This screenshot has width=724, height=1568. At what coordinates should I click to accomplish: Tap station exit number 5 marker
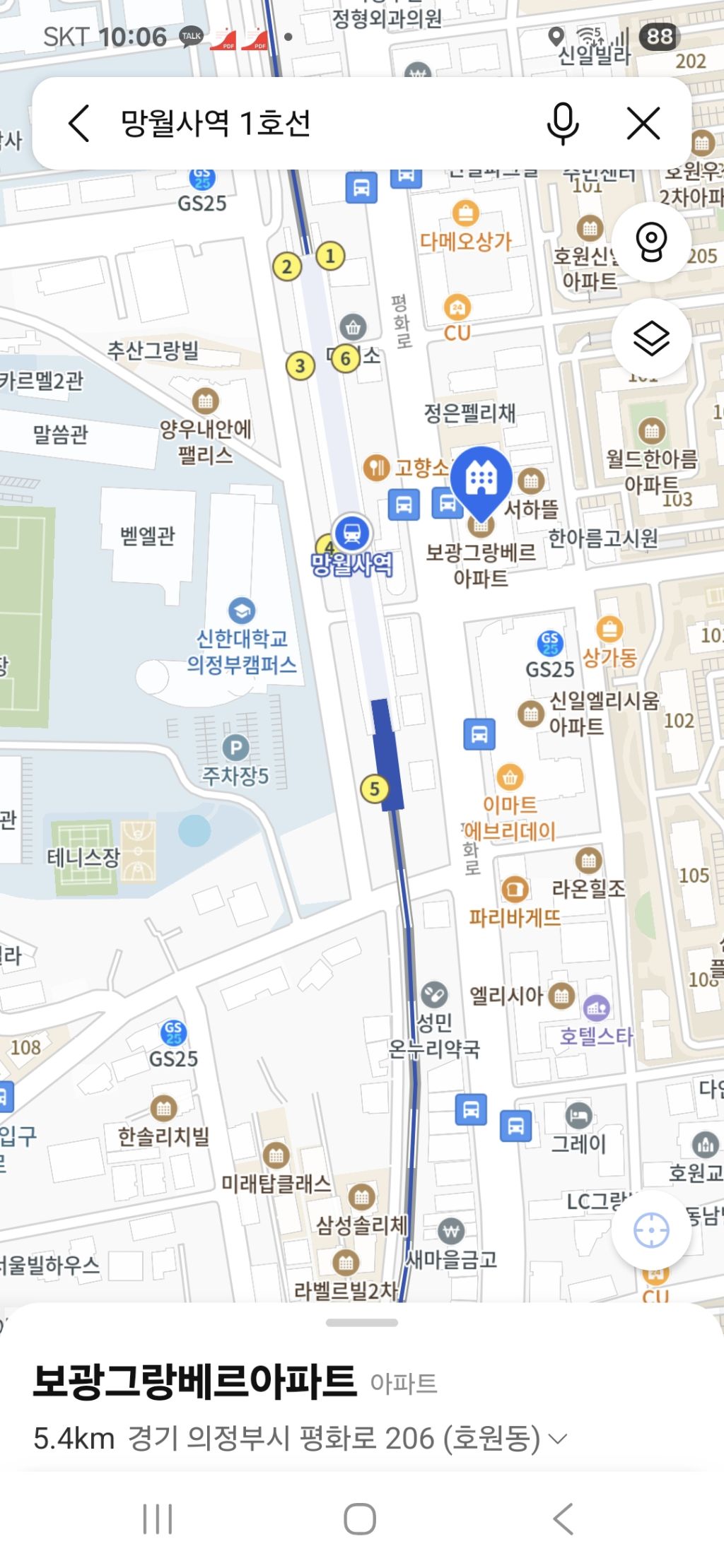[375, 789]
